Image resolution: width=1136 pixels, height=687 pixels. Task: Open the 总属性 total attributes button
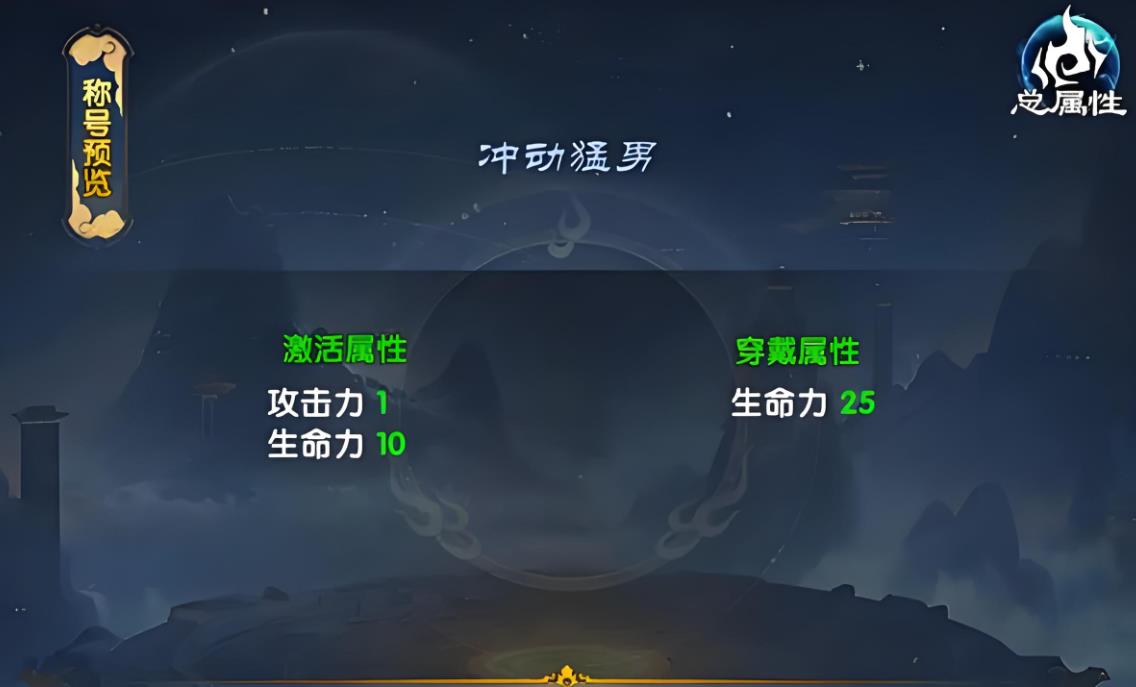tap(1068, 64)
